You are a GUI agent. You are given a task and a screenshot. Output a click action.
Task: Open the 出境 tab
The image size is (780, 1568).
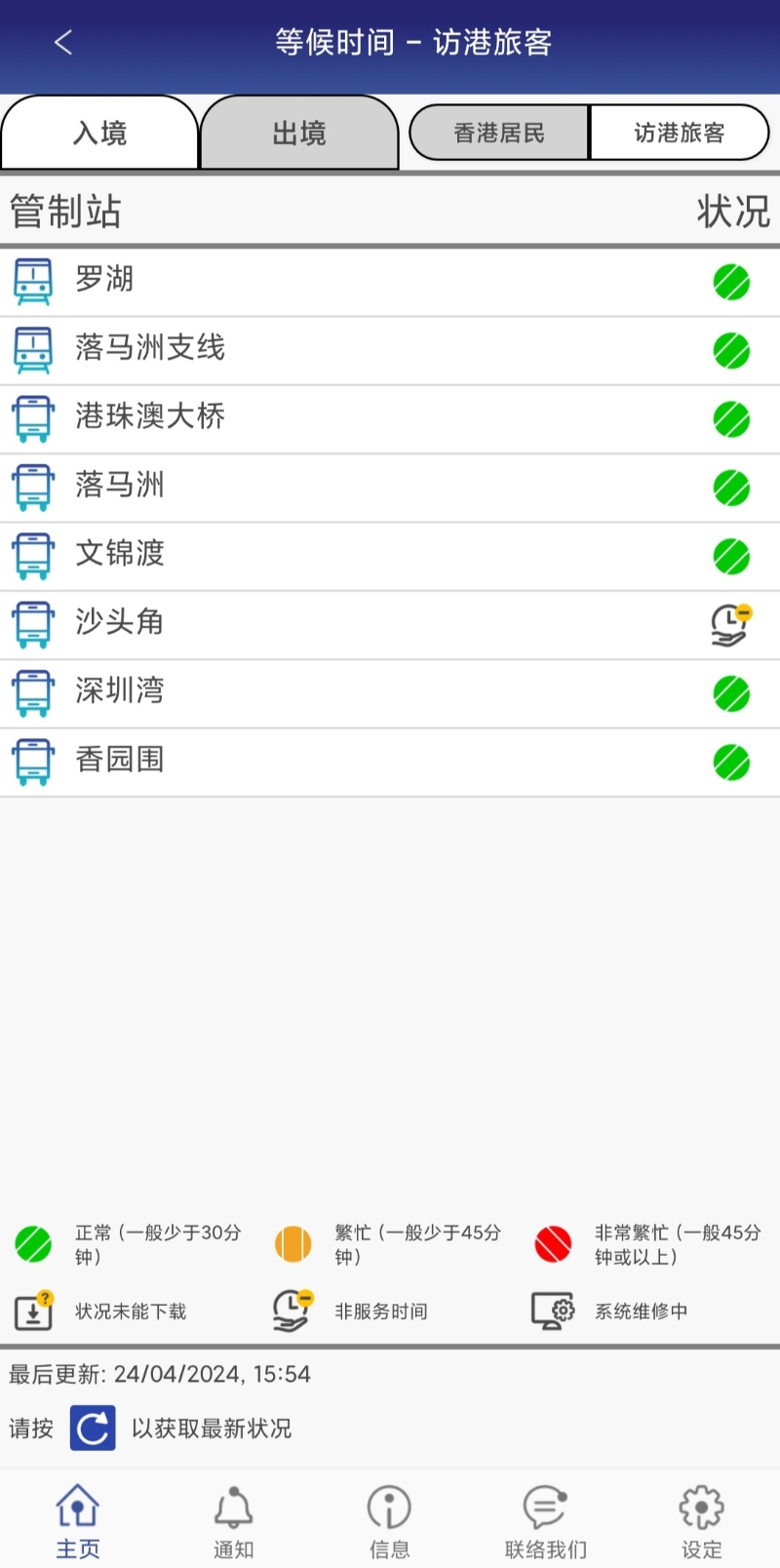(x=298, y=131)
